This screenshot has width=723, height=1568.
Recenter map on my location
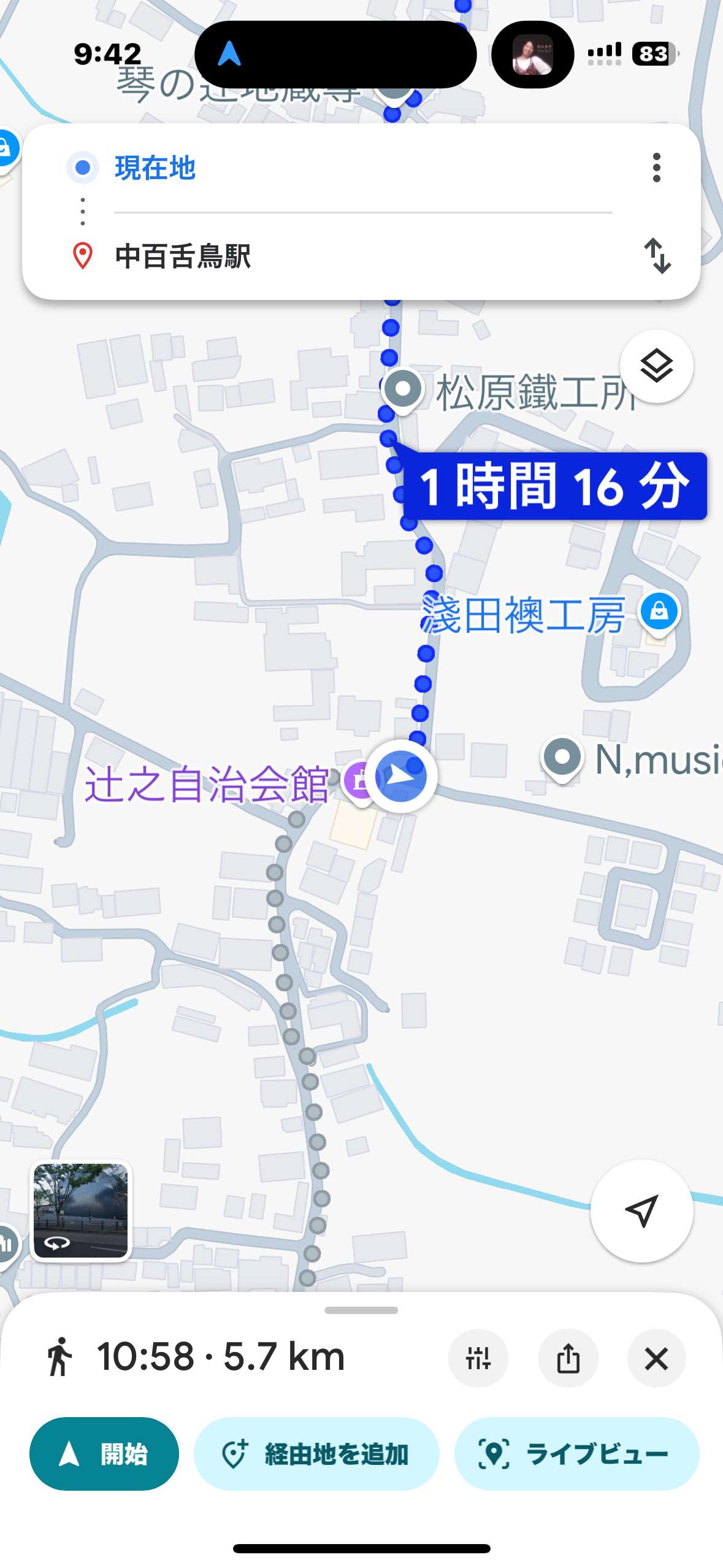coord(641,1210)
